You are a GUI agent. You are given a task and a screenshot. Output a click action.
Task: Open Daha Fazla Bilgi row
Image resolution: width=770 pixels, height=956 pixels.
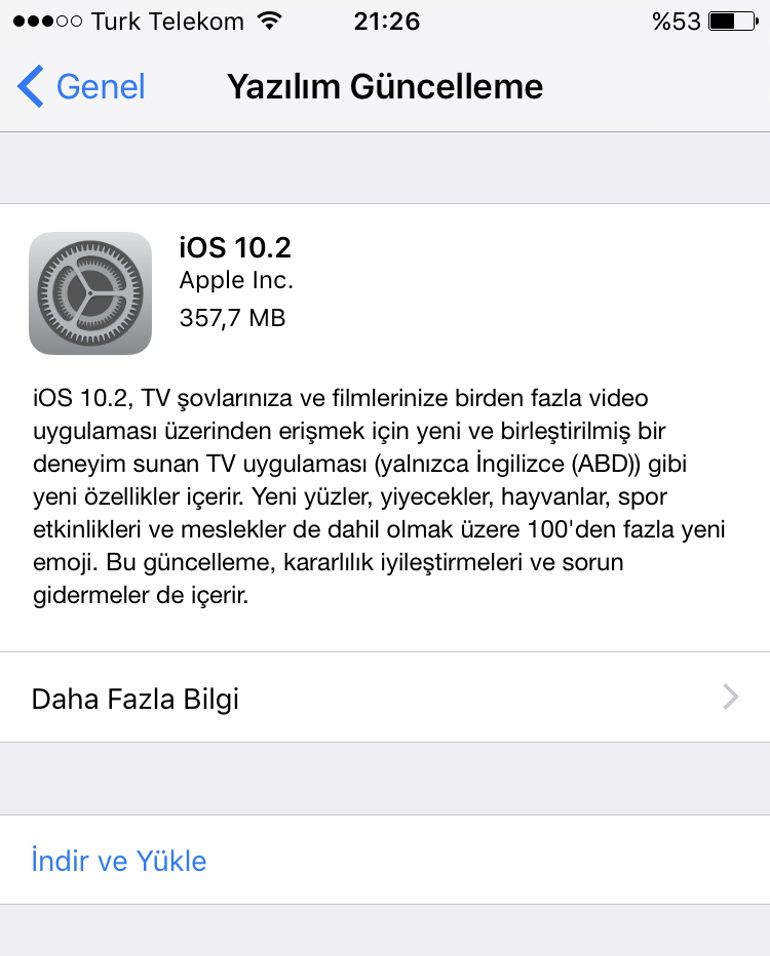click(x=385, y=697)
